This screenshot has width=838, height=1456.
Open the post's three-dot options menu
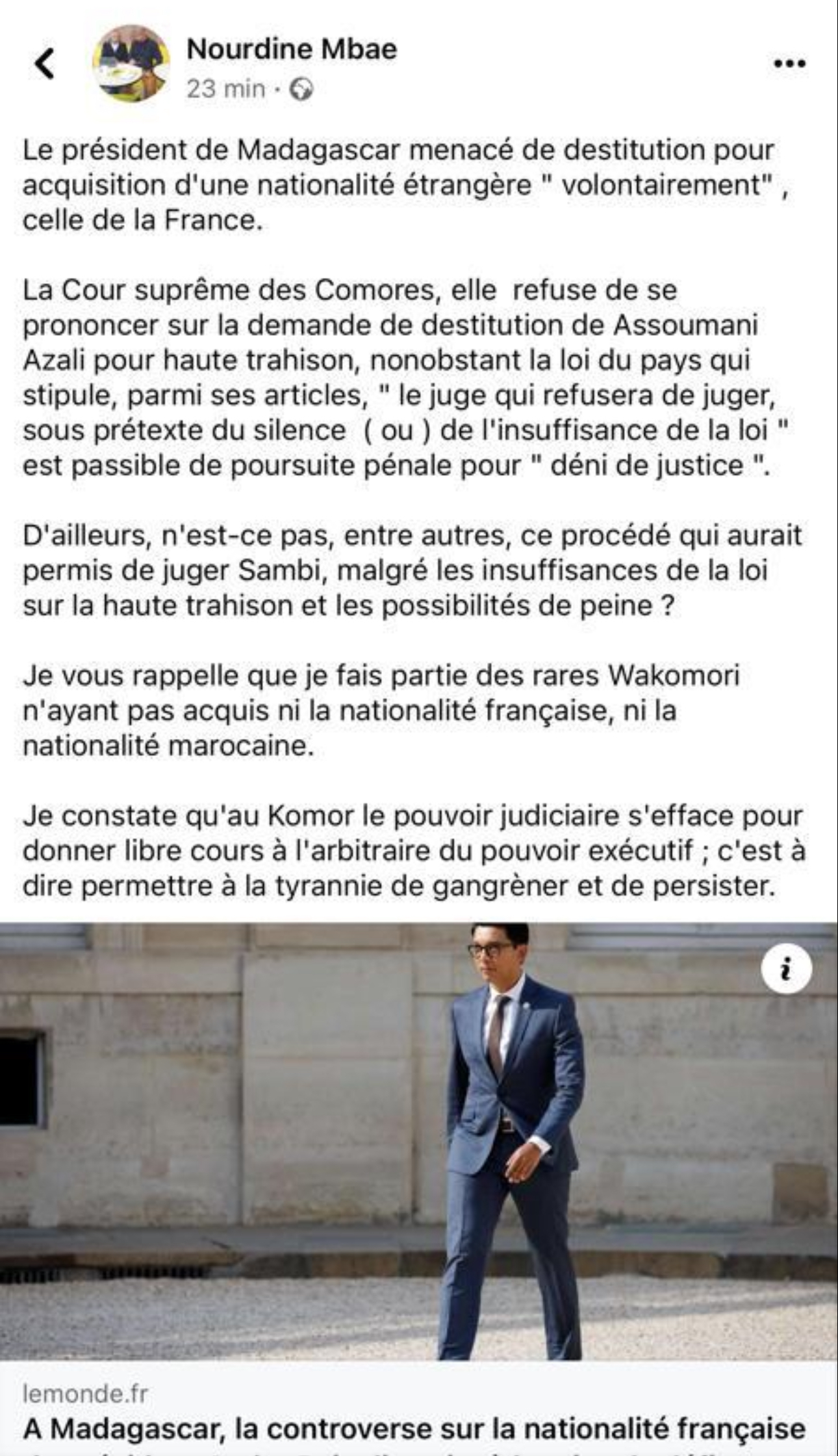pyautogui.click(x=790, y=64)
